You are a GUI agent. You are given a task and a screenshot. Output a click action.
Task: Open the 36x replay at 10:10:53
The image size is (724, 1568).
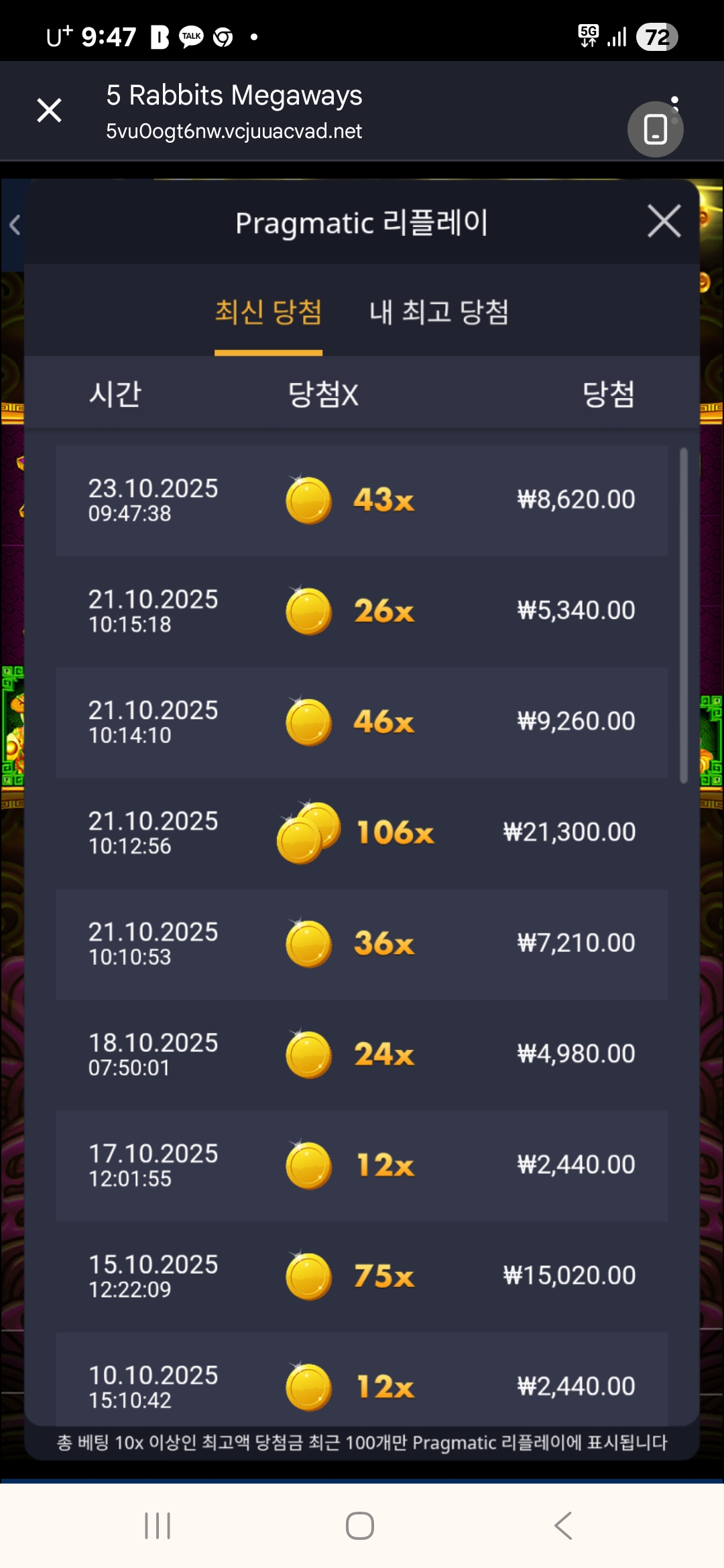pyautogui.click(x=361, y=944)
